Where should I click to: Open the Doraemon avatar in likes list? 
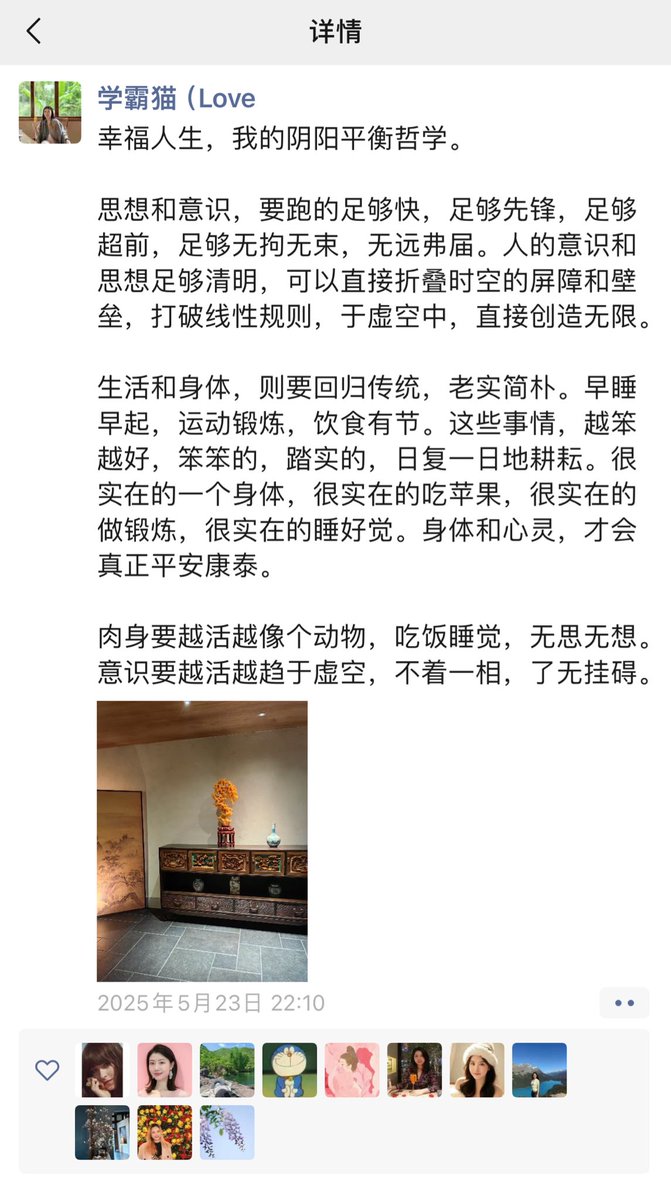[x=290, y=1070]
